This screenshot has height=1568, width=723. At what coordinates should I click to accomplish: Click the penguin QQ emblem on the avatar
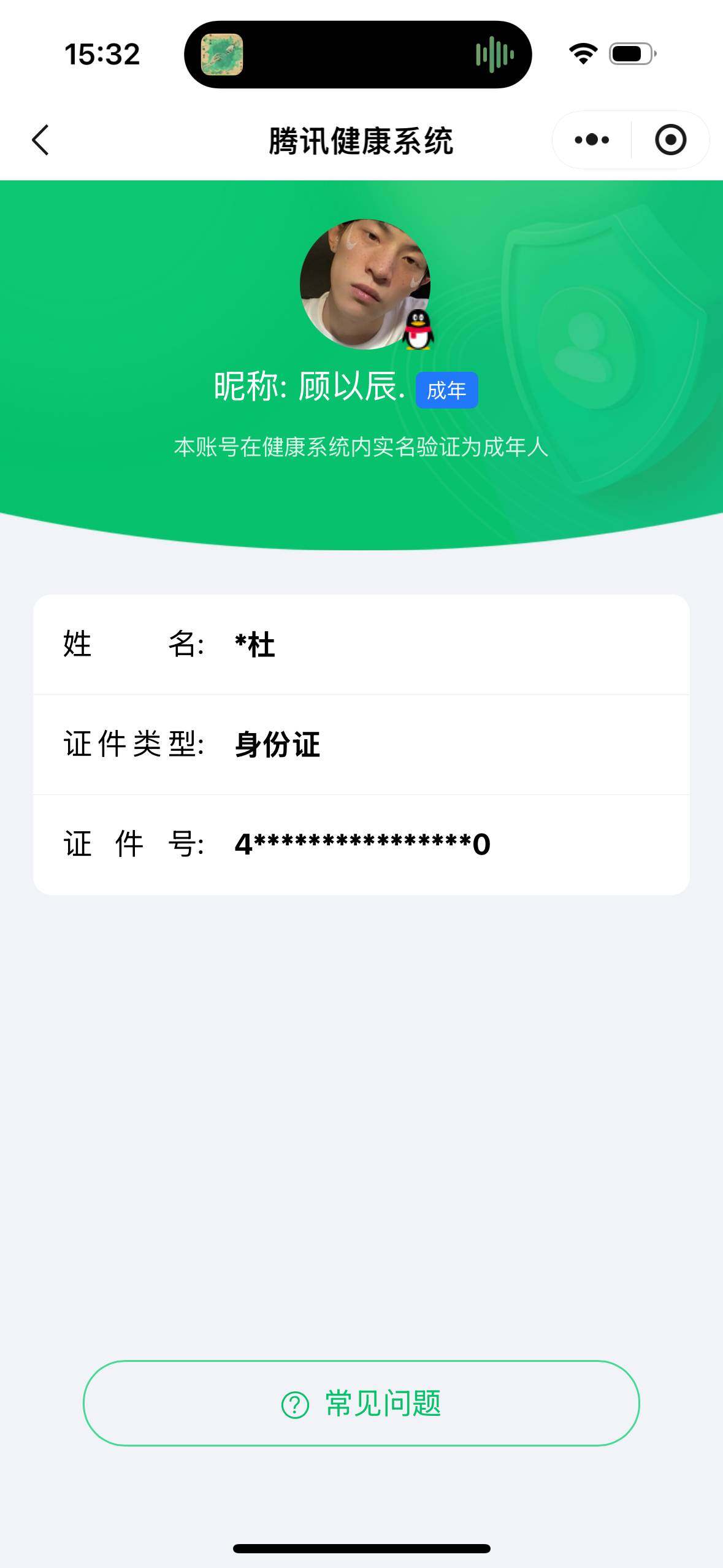point(419,330)
